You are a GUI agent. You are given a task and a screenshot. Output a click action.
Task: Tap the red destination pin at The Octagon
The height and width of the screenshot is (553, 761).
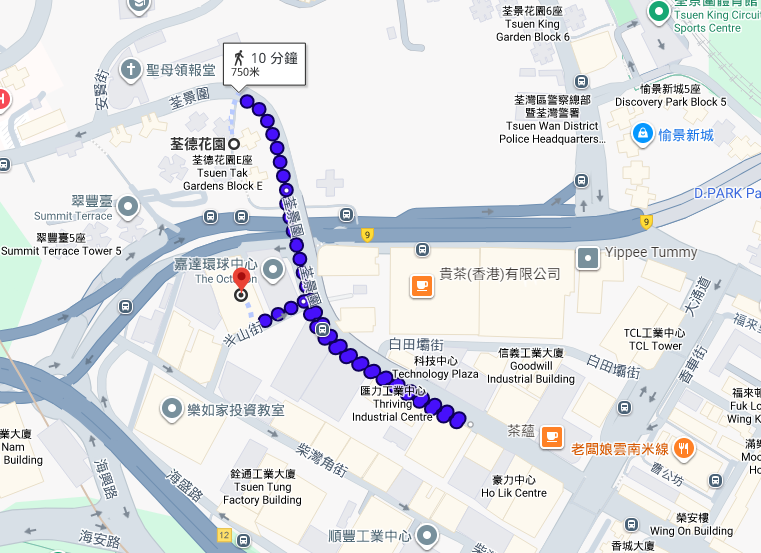240,279
